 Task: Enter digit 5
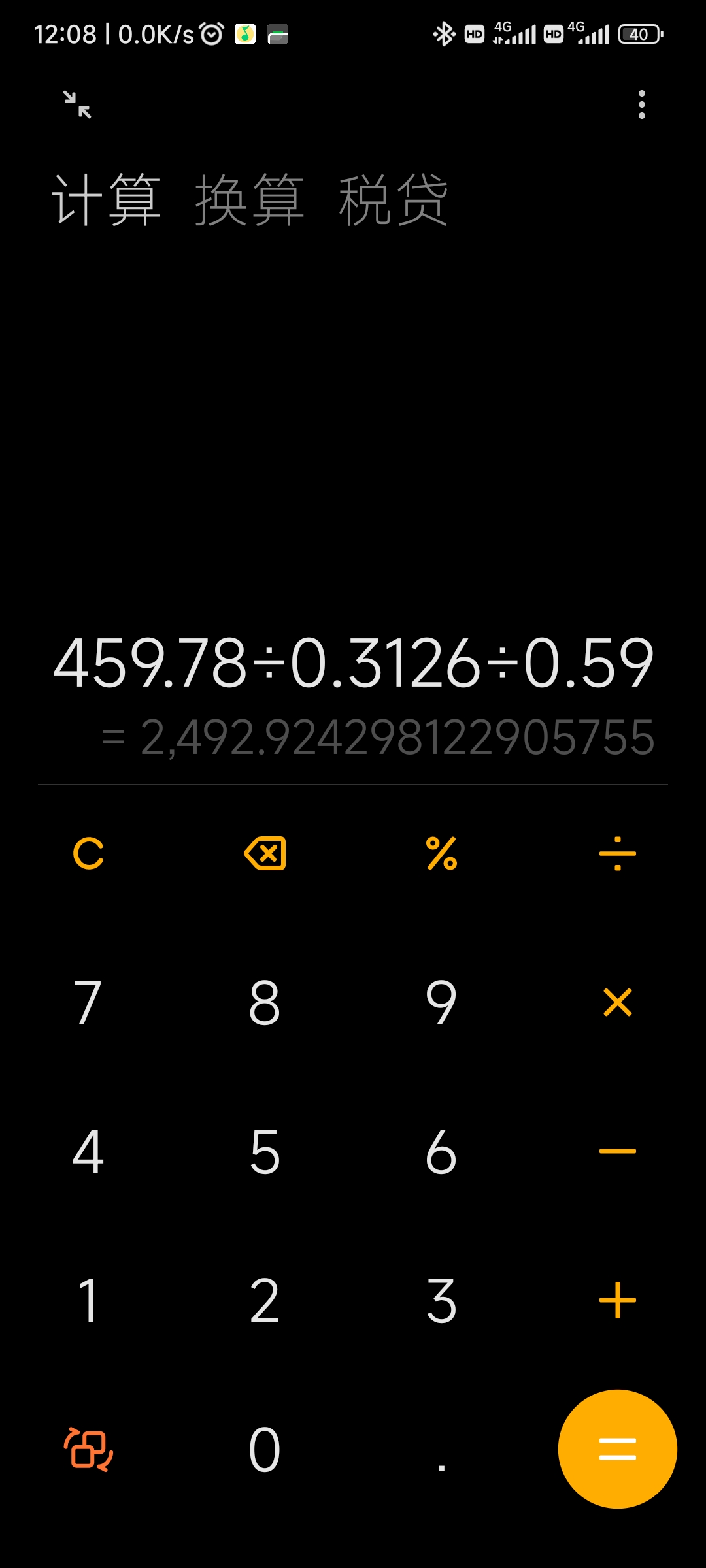tap(265, 1151)
